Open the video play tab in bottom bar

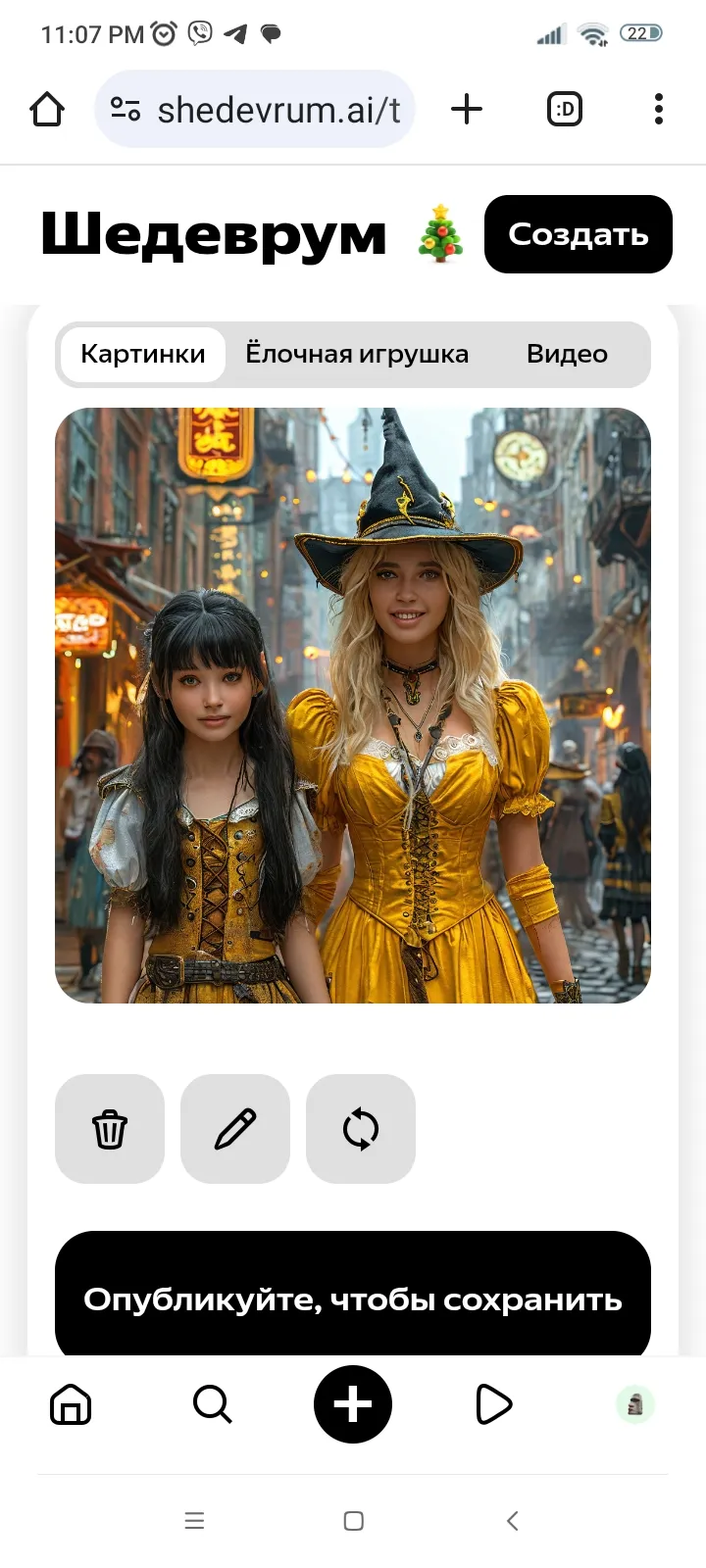[x=493, y=1404]
